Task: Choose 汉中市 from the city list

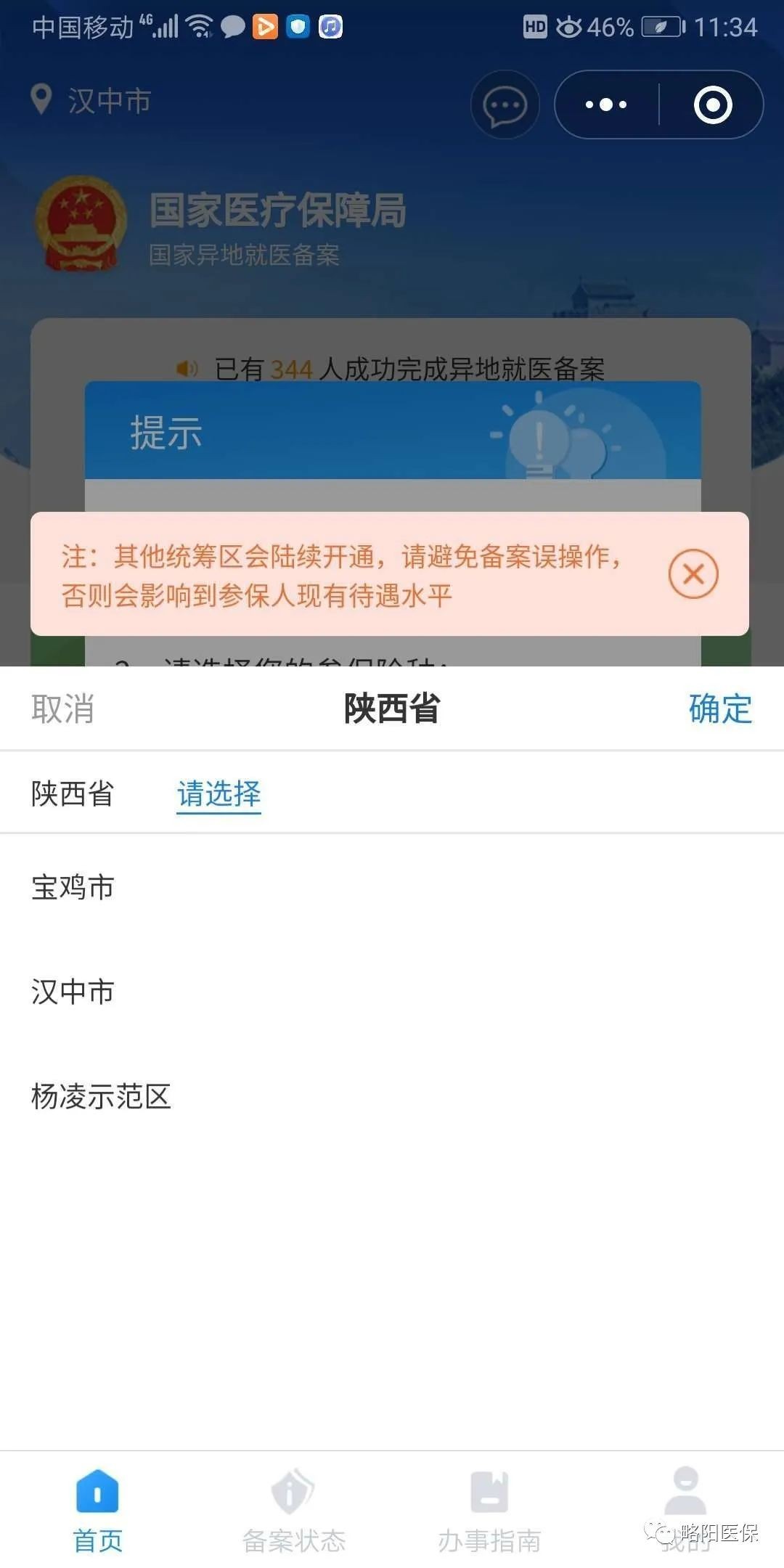Action: tap(73, 992)
